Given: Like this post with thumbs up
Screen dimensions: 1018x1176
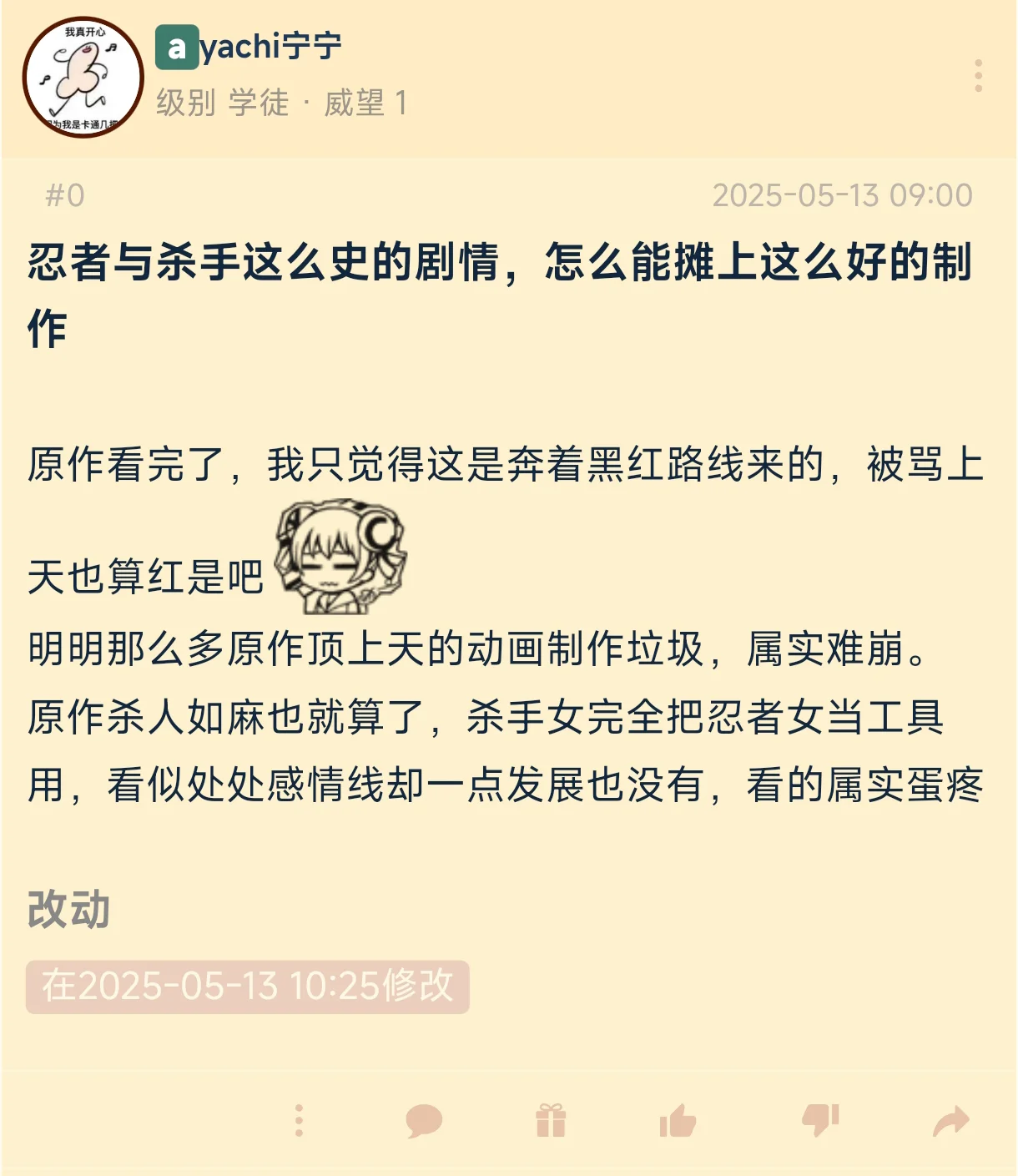Looking at the screenshot, I should pos(678,1121).
